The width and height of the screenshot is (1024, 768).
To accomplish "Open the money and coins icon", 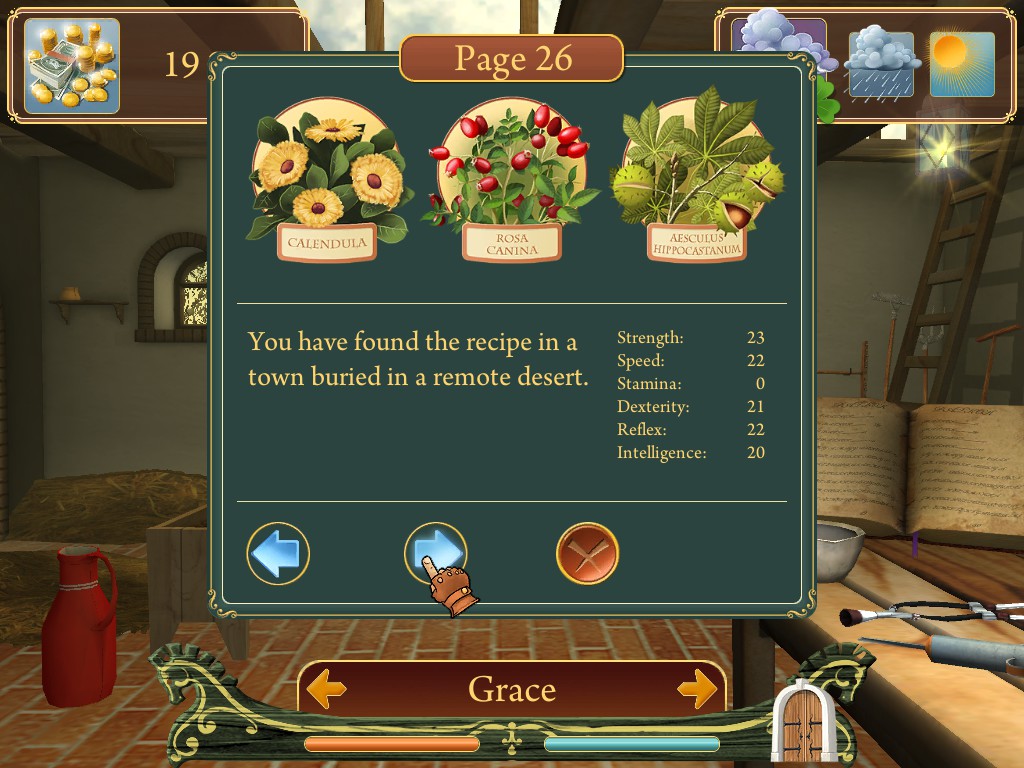I will pos(70,65).
